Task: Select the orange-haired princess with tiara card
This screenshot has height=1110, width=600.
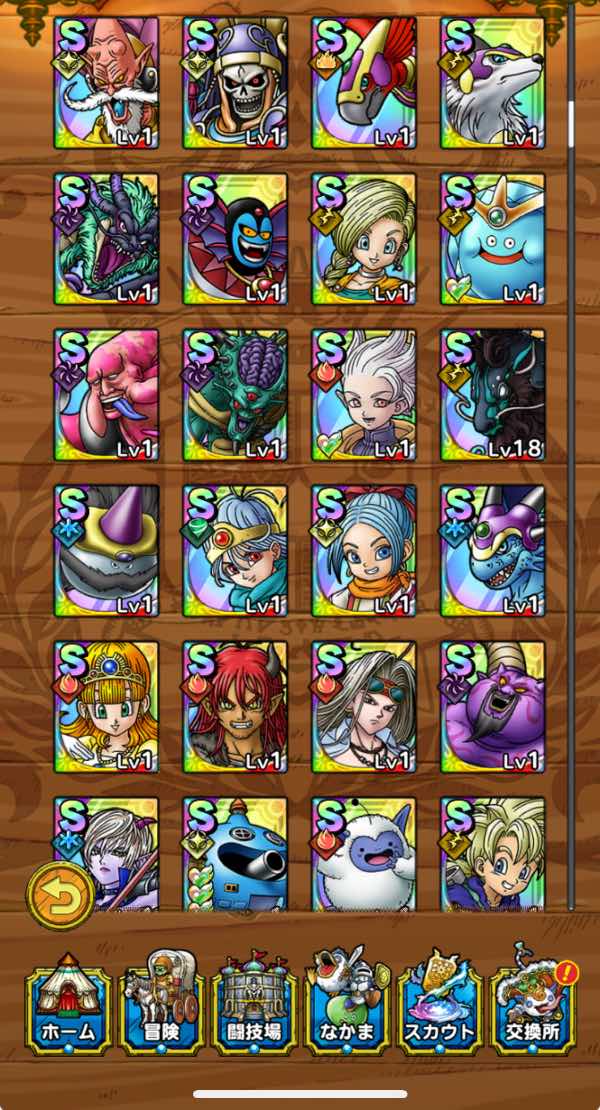Action: (106, 707)
